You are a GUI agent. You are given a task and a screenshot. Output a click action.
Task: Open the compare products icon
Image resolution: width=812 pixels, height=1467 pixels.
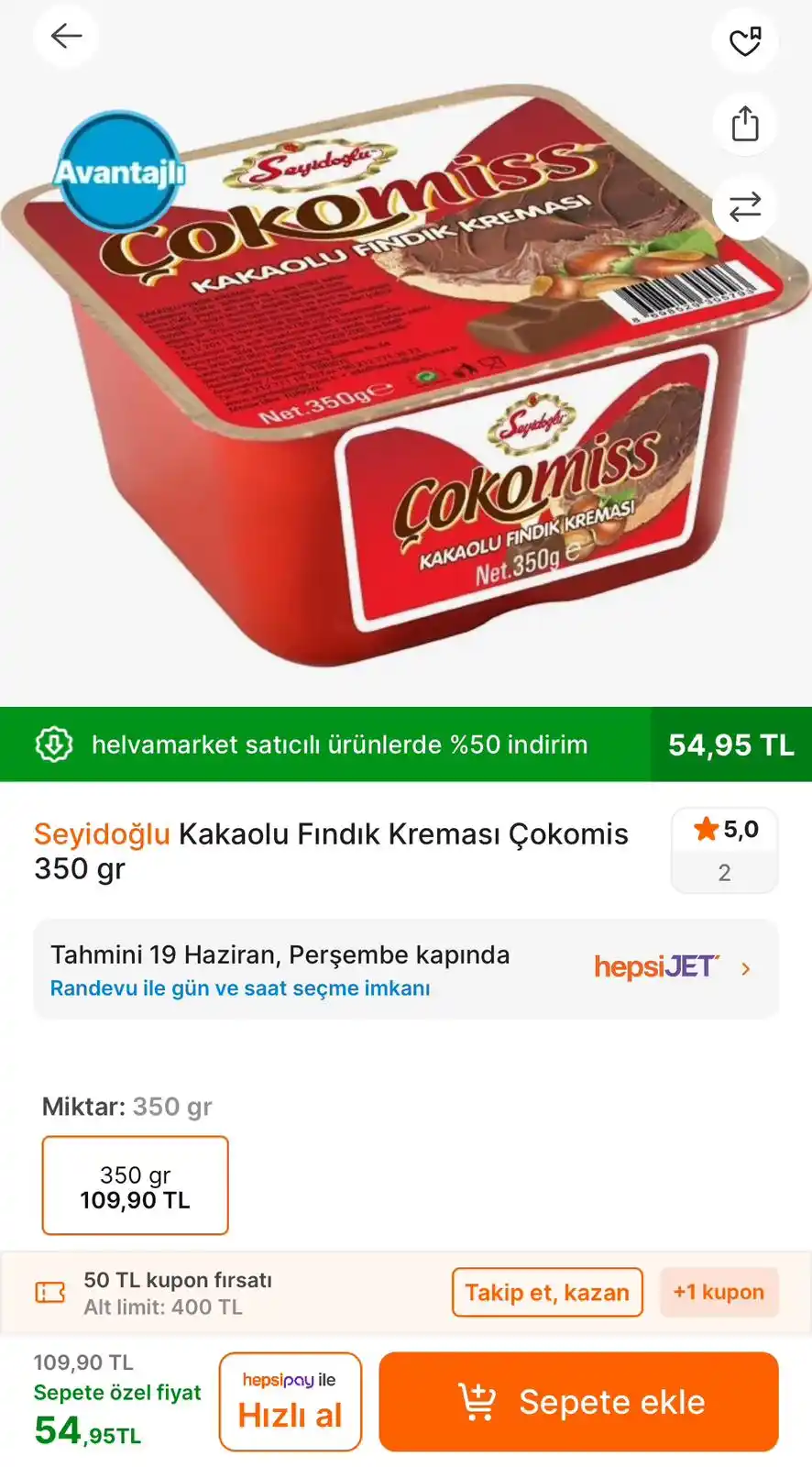(x=744, y=206)
